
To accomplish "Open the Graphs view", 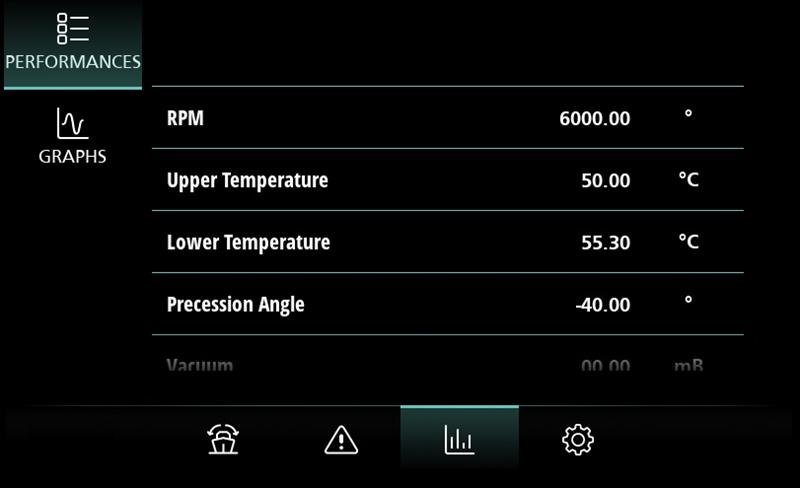I will click(x=72, y=137).
